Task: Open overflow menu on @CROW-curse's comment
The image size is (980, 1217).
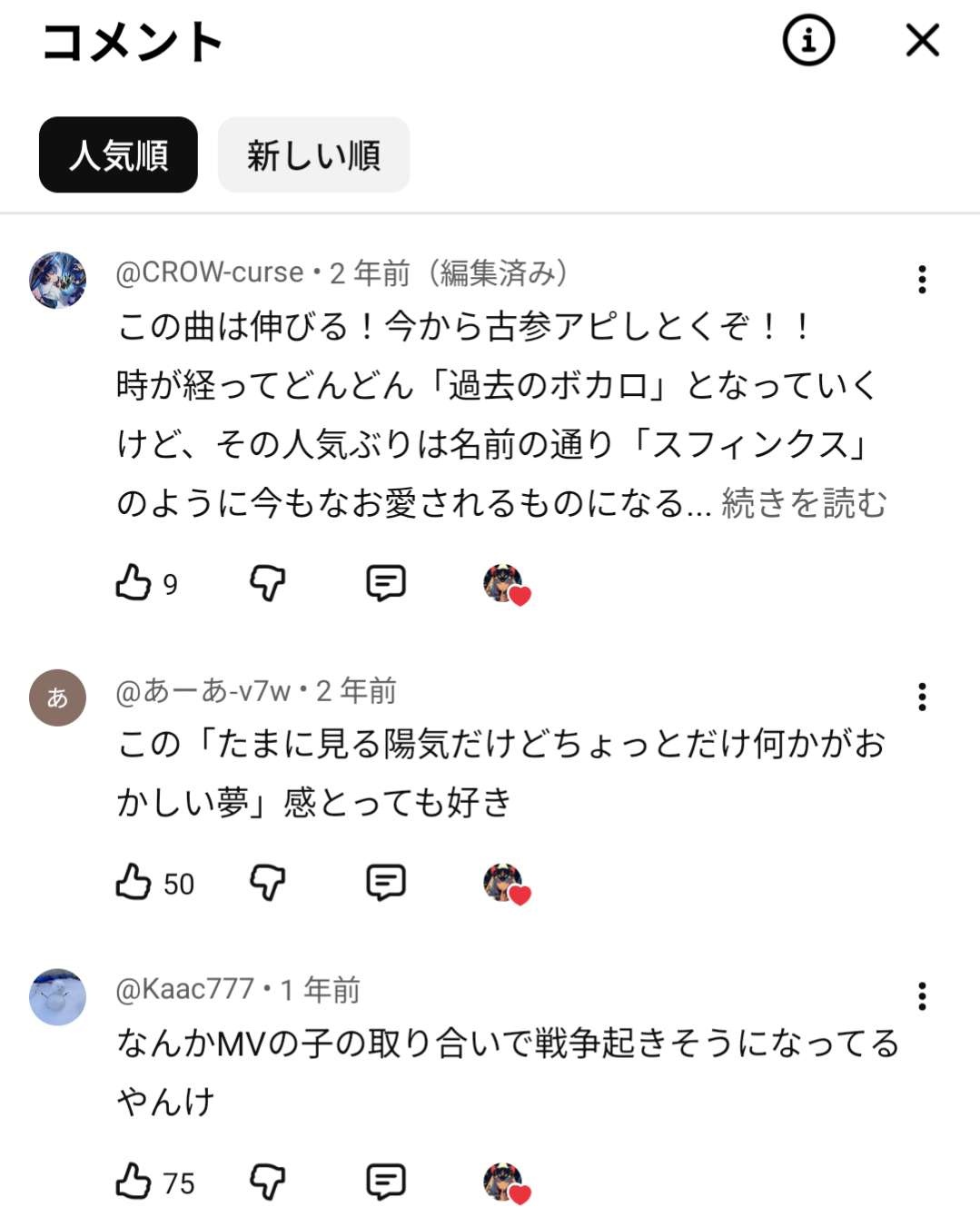Action: (x=922, y=280)
